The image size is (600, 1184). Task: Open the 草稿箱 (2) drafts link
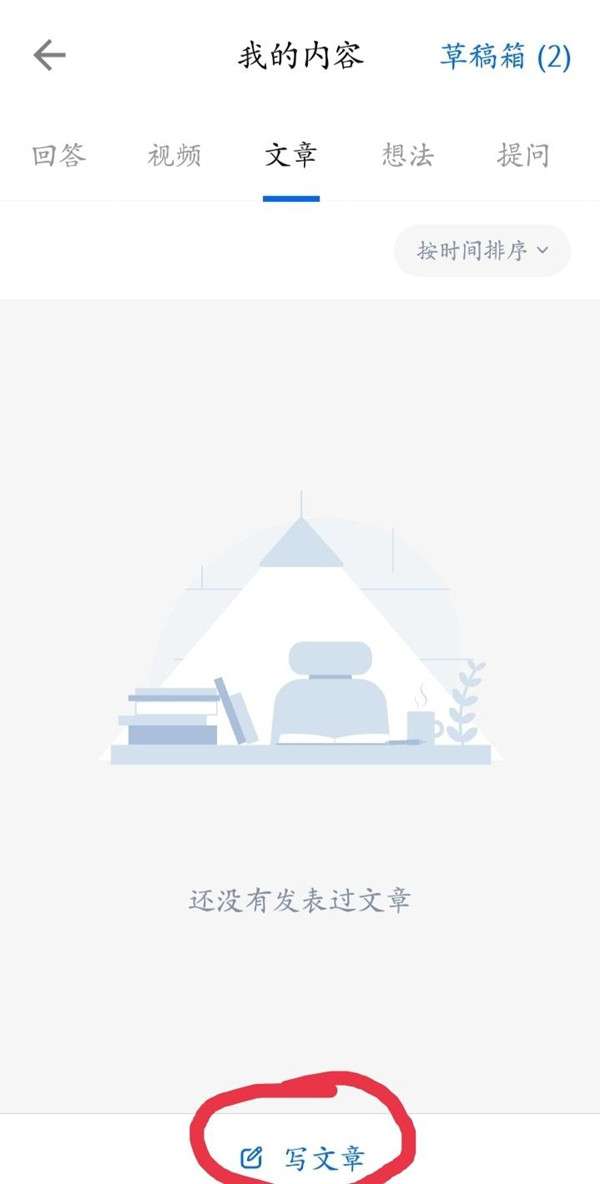click(x=505, y=56)
